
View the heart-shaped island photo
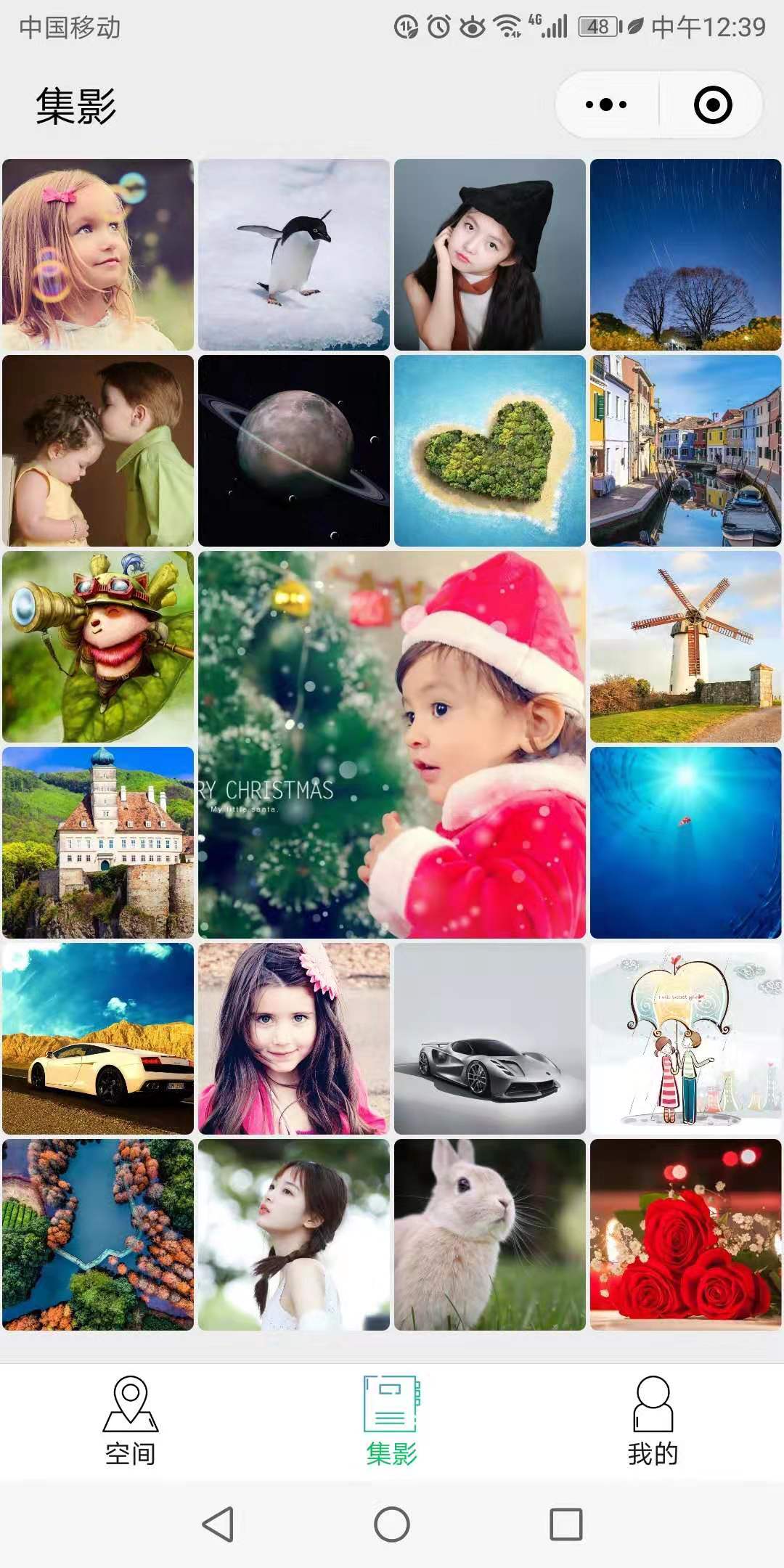pyautogui.click(x=490, y=451)
